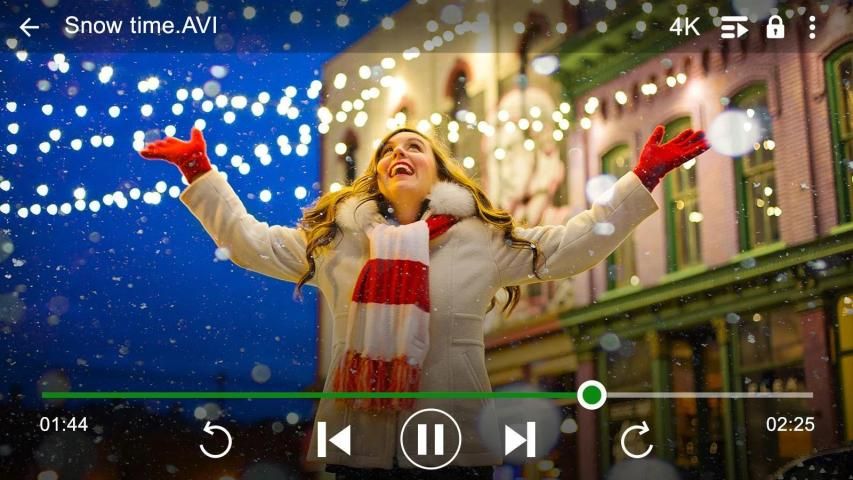
Task: Fast forward the video a few seconds
Action: click(x=636, y=439)
